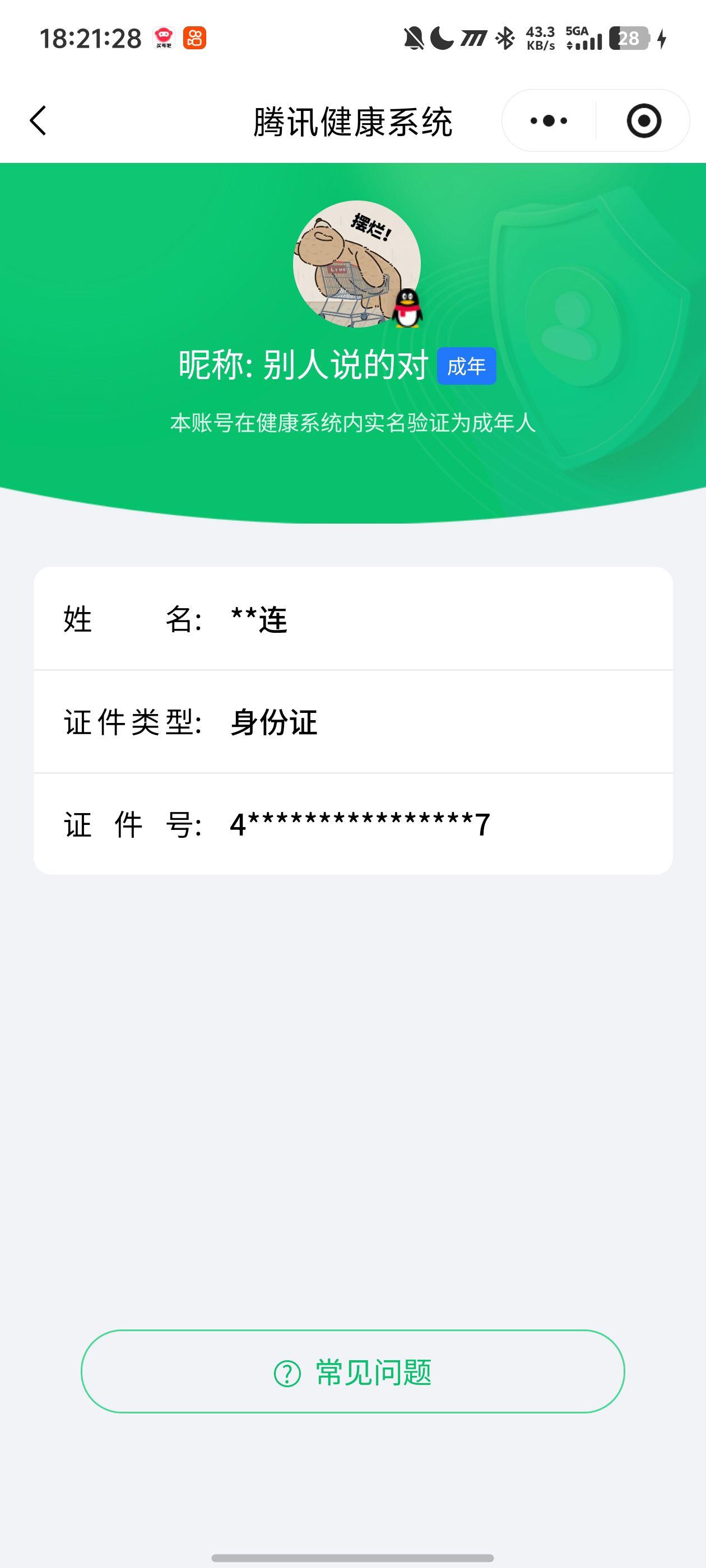The image size is (706, 1568).
Task: Tap the Kuaishou icon in the status bar
Action: pos(194,39)
